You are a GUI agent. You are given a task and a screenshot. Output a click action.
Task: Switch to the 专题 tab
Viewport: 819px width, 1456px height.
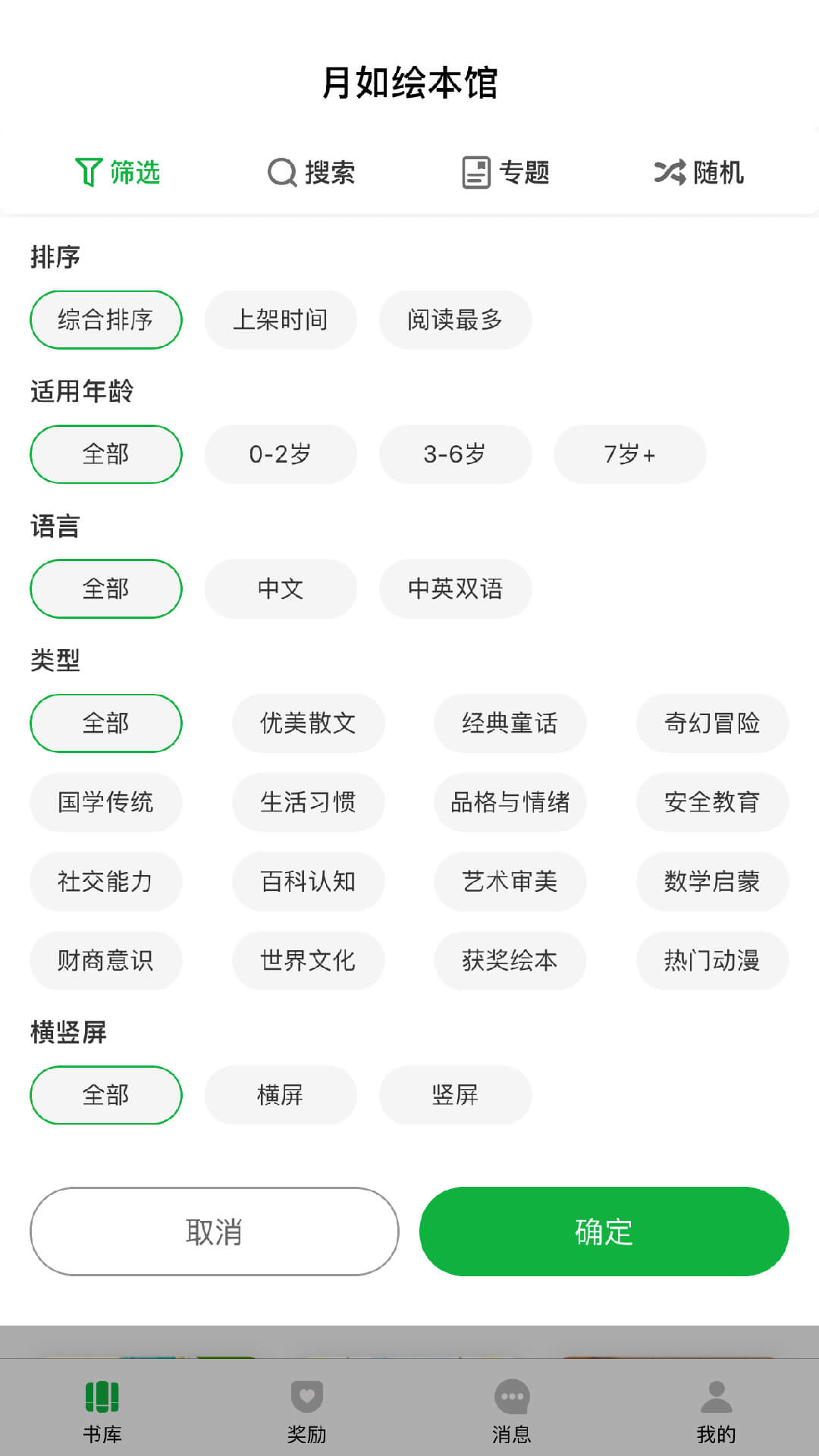[x=507, y=172]
